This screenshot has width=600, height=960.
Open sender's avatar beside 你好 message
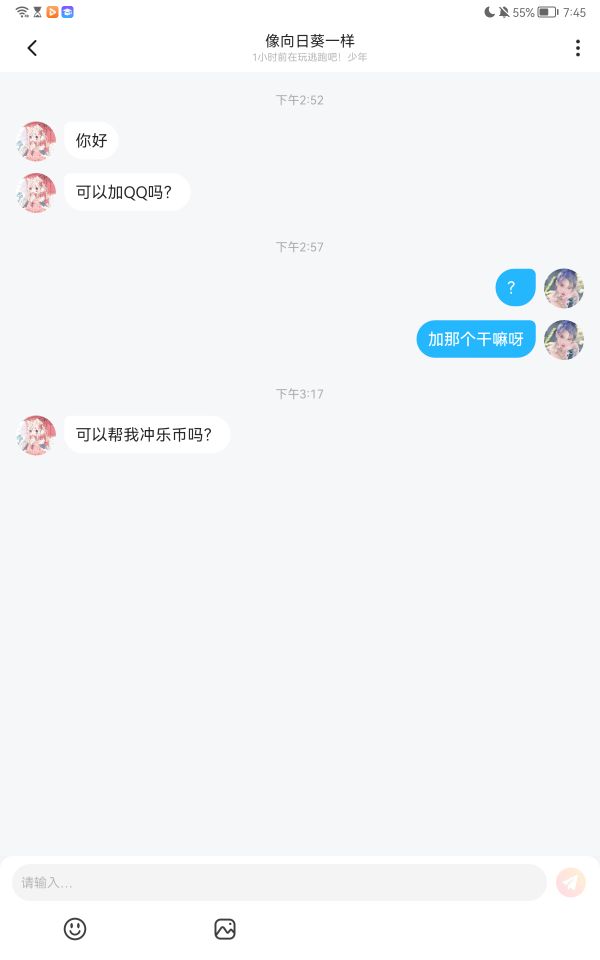point(36,141)
